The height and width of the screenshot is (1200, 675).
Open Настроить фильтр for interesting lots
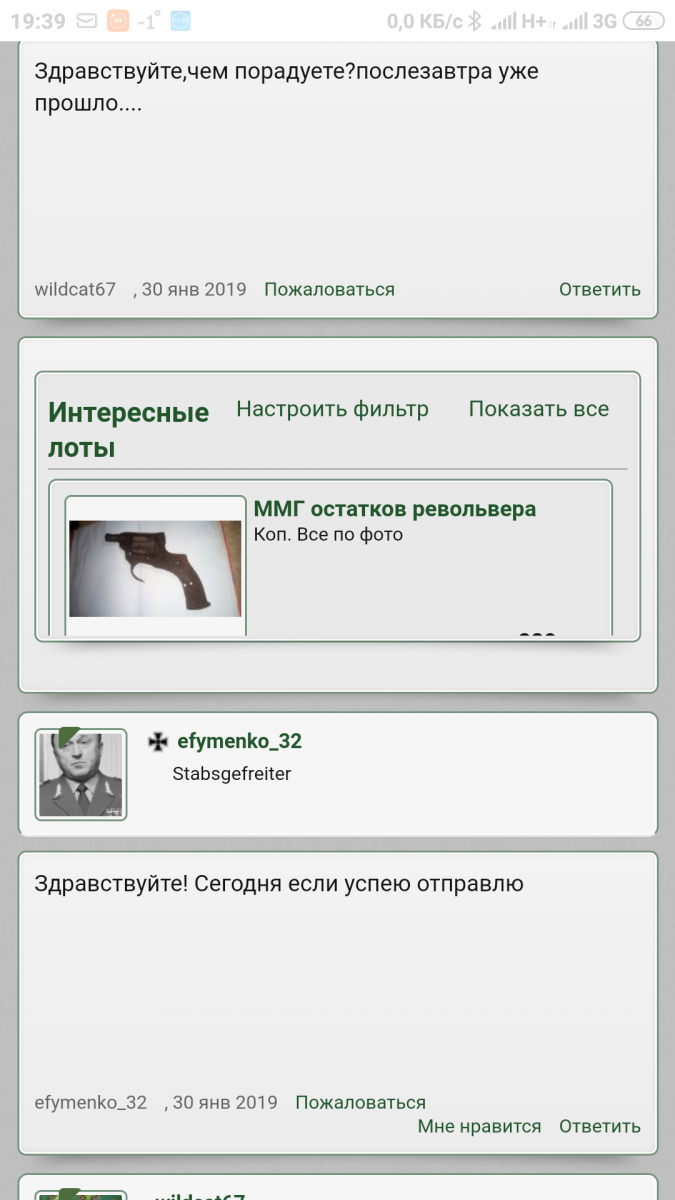(x=332, y=409)
